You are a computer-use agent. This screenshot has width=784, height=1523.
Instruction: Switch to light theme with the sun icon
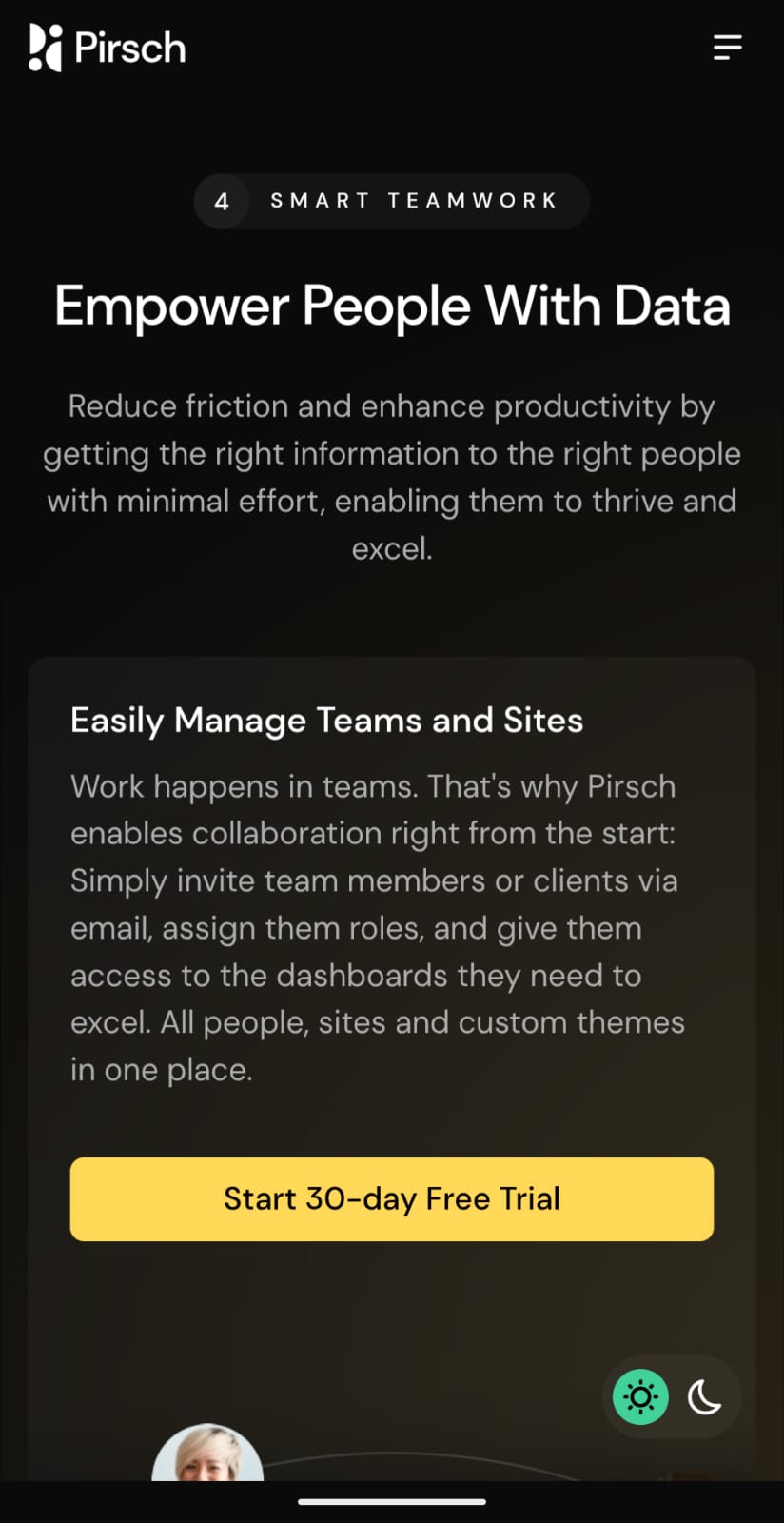(640, 1396)
